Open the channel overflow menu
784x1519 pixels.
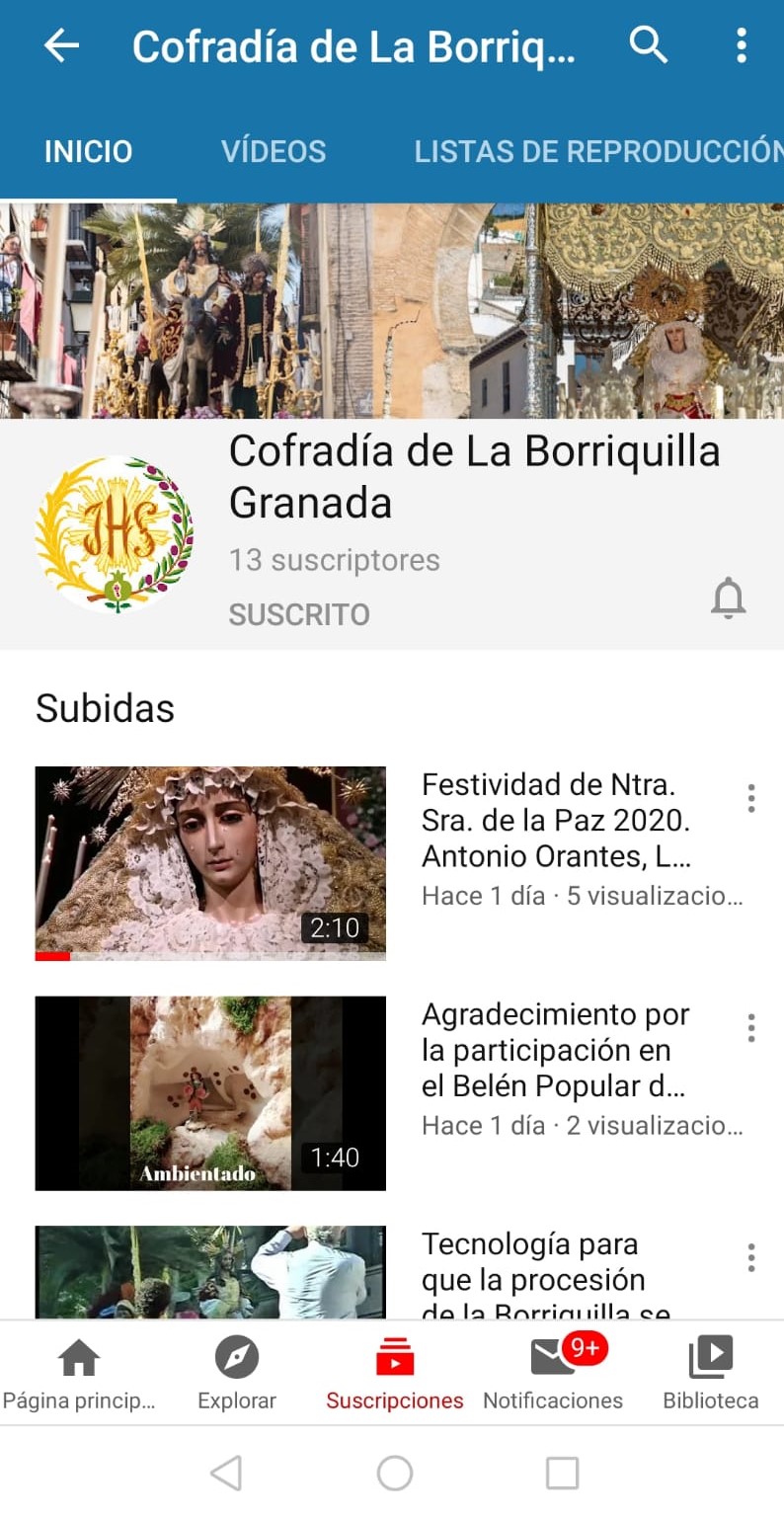[742, 45]
